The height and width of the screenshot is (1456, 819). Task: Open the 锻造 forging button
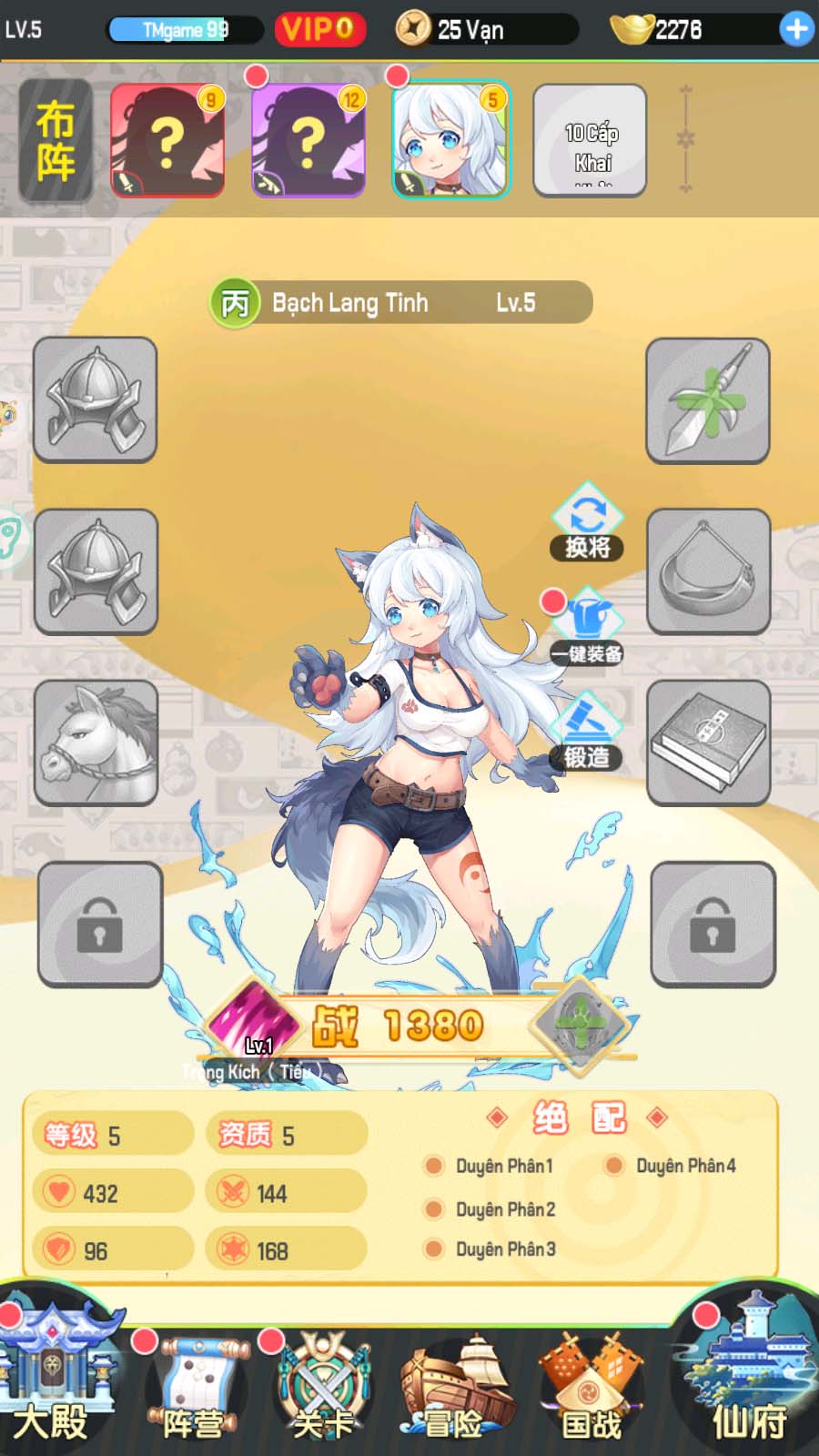point(588,733)
